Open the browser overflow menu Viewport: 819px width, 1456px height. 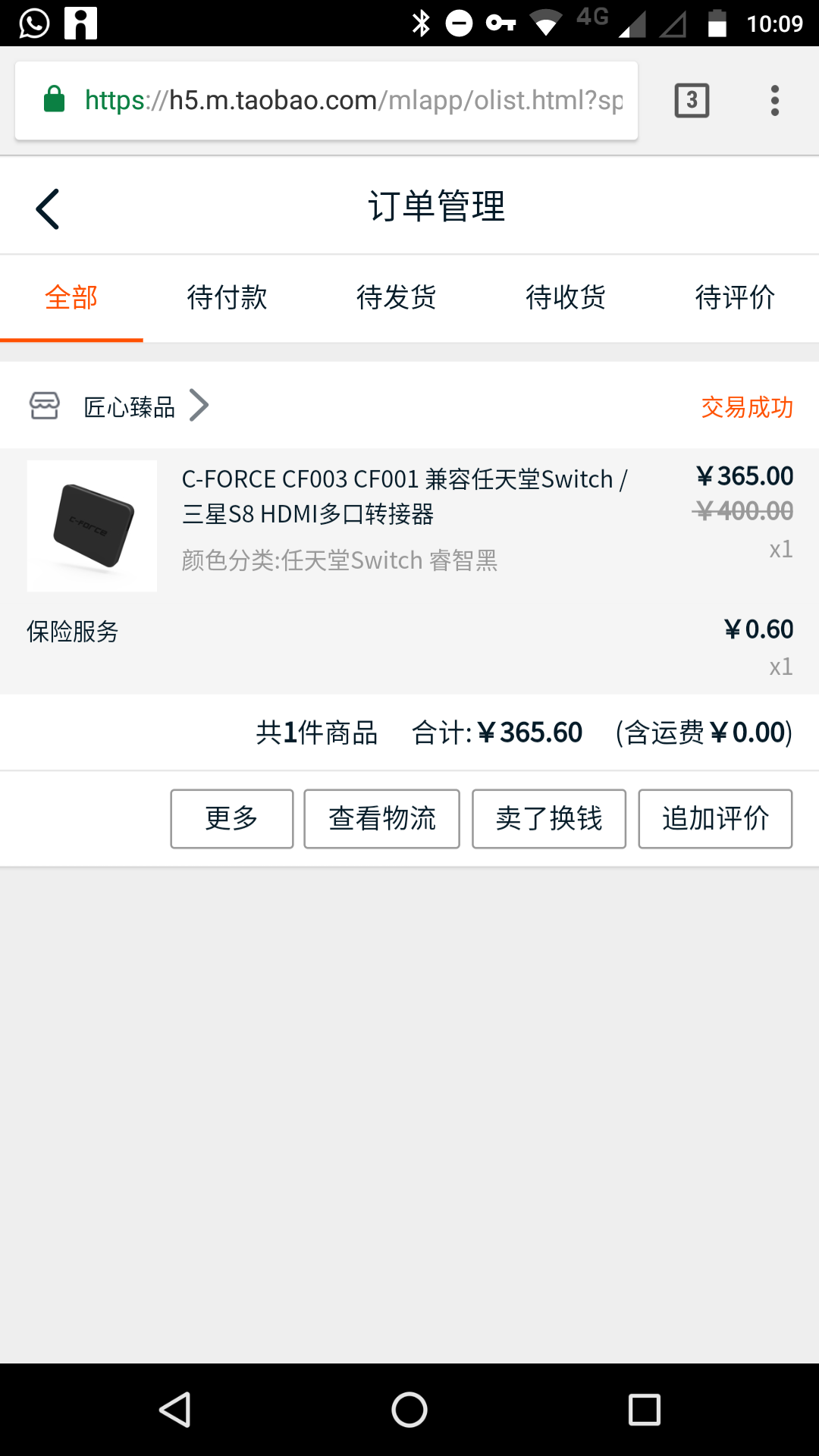tap(774, 100)
